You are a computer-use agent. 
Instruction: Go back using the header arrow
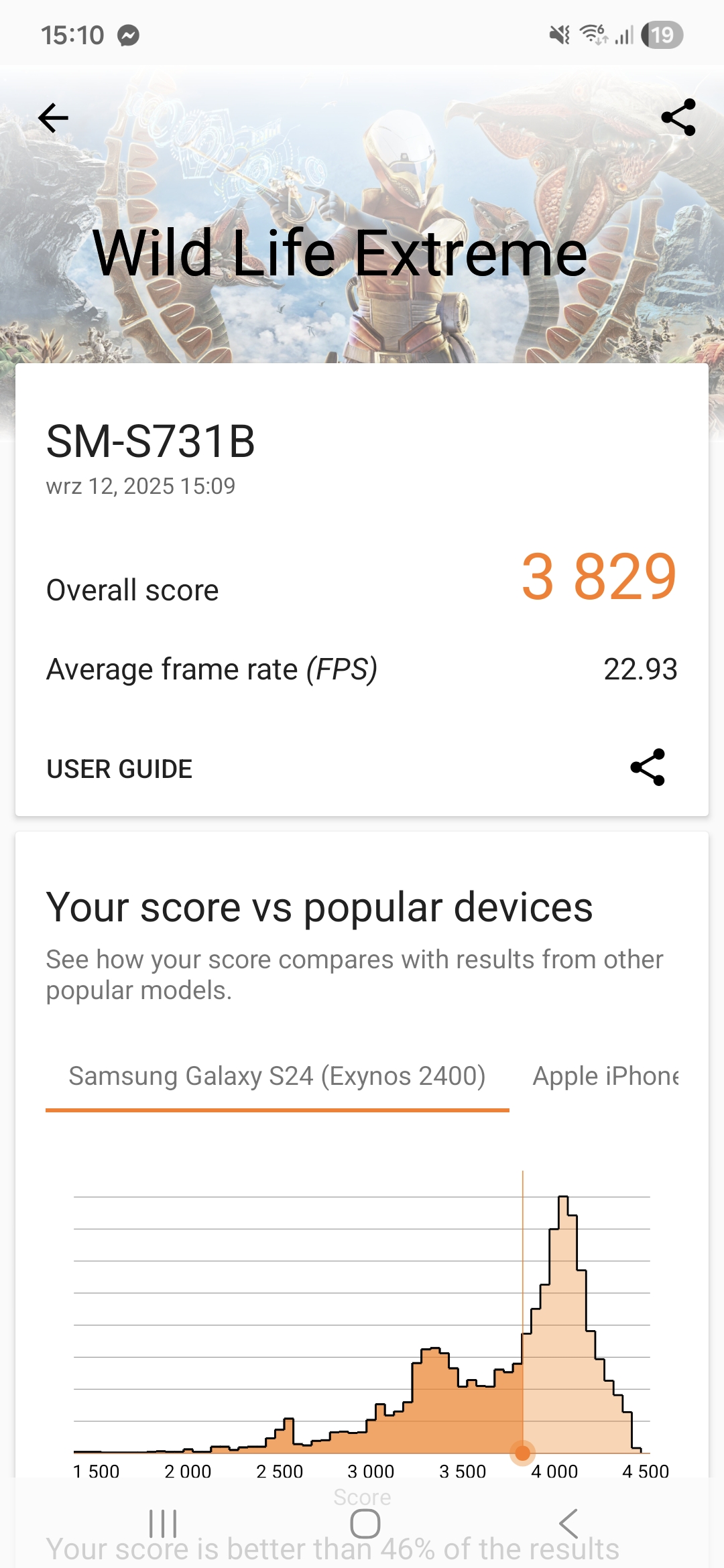coord(54,119)
